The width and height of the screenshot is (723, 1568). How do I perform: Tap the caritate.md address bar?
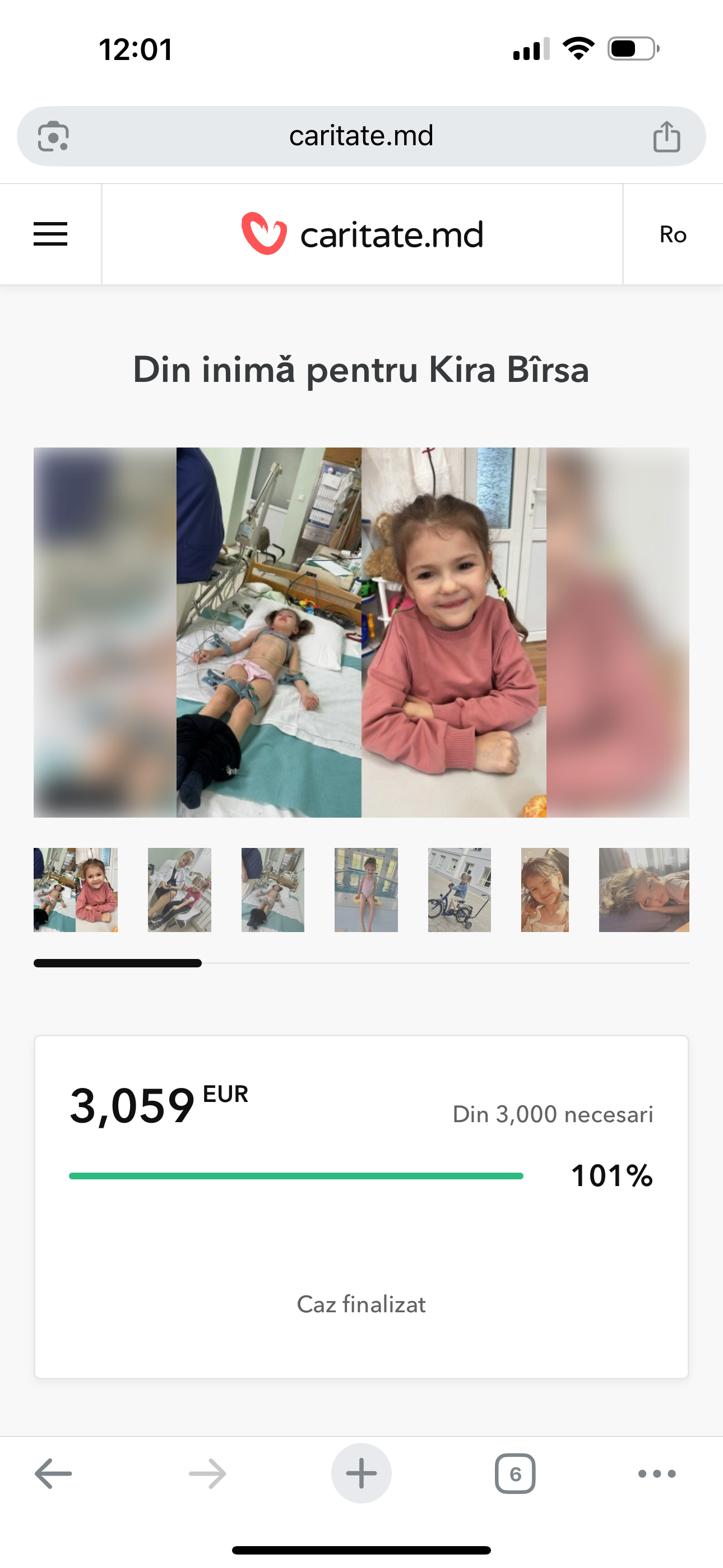361,136
